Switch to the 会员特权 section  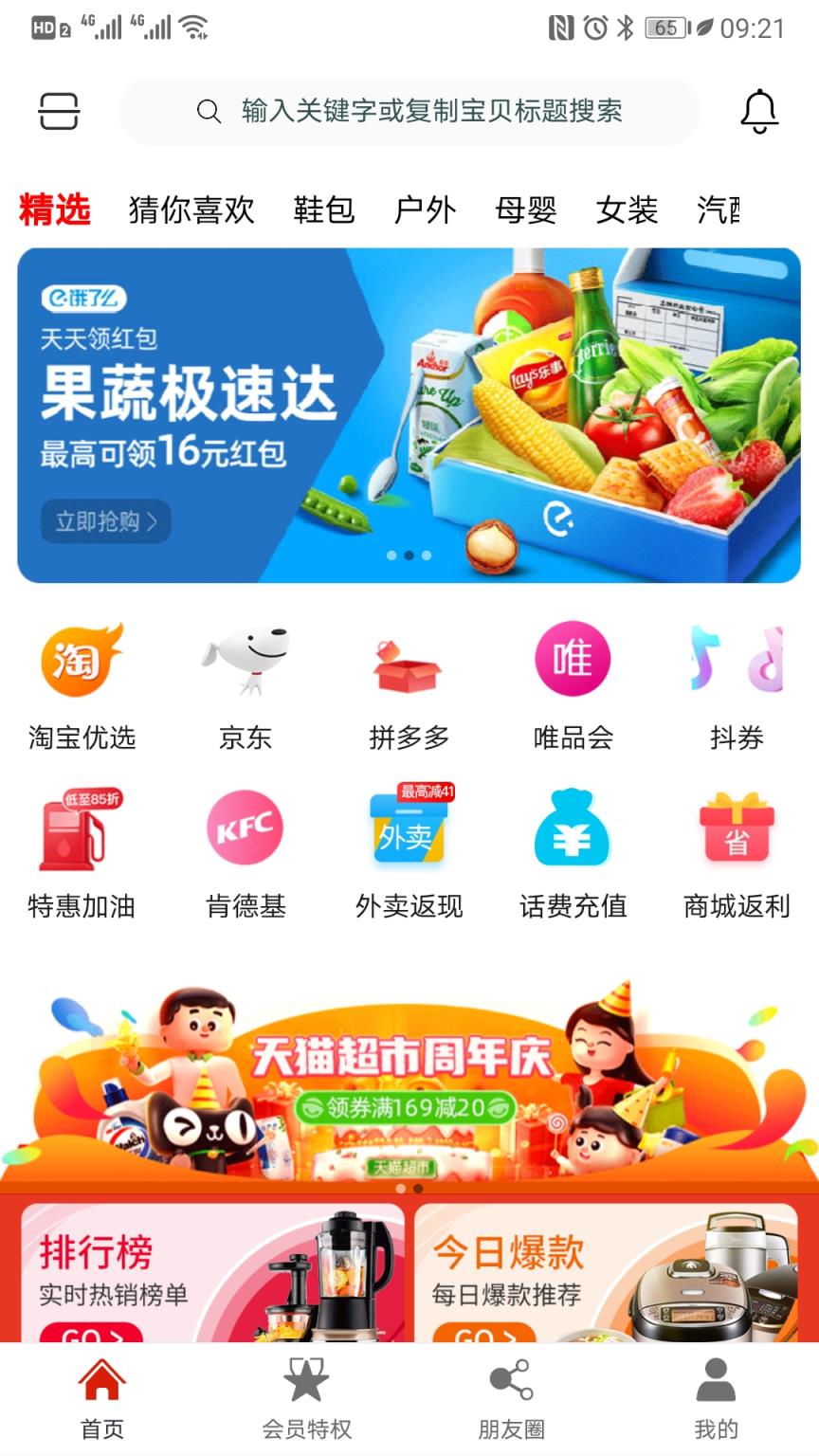pos(305,1403)
